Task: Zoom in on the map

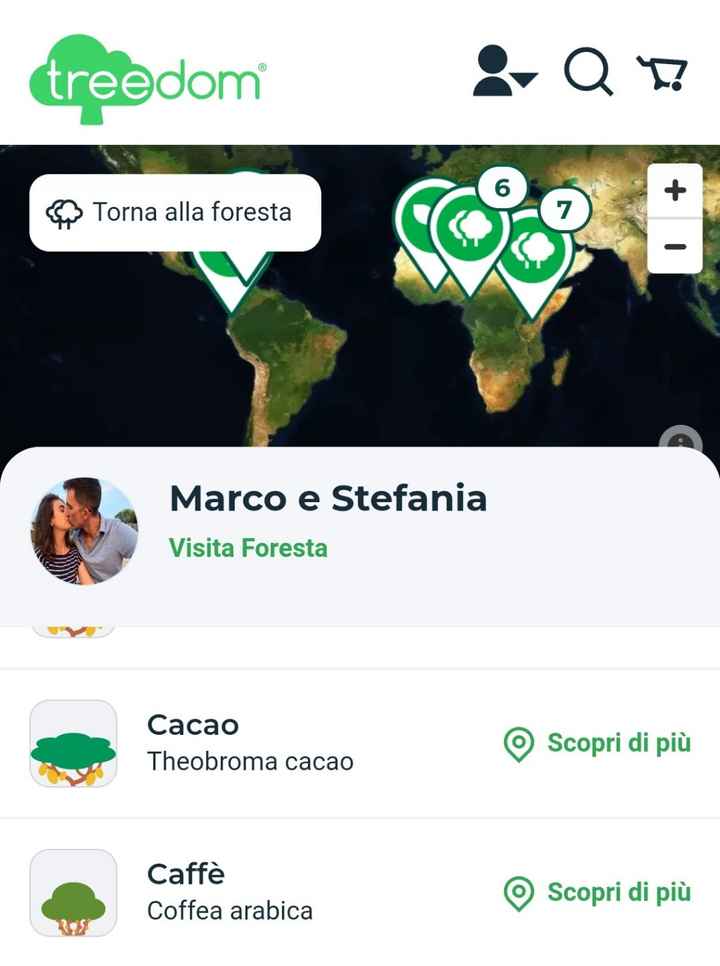Action: click(x=675, y=191)
